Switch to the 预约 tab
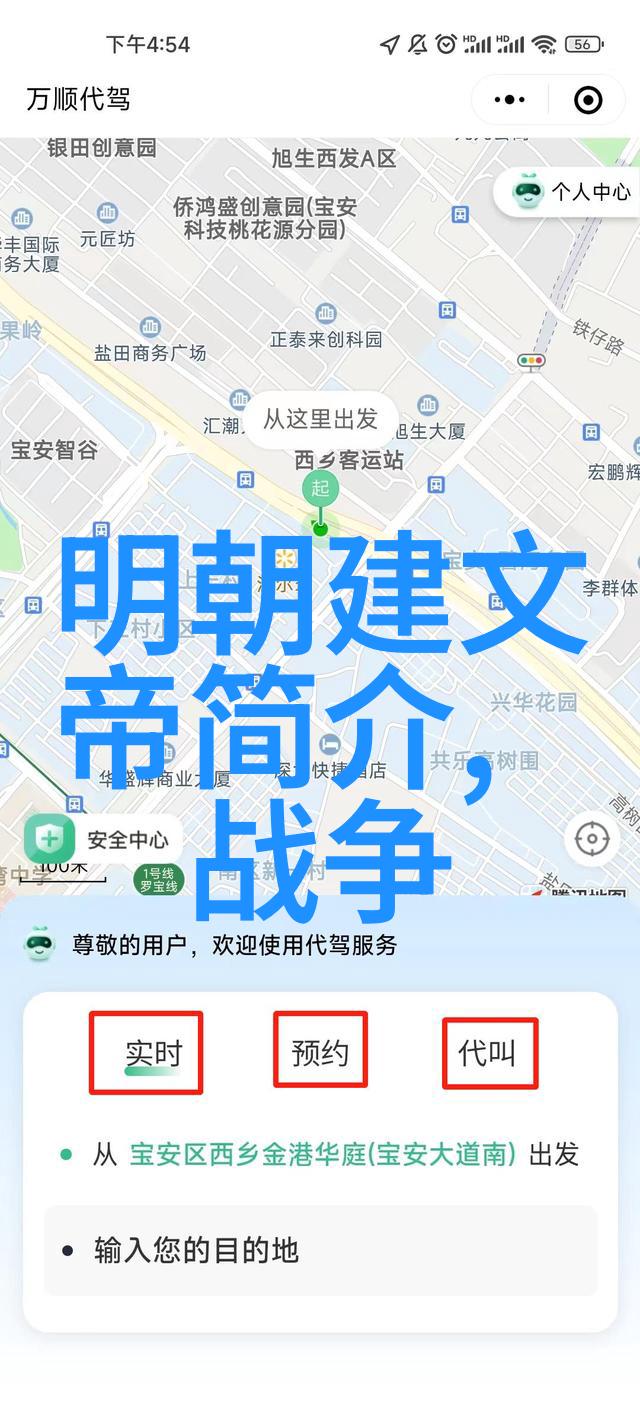 (x=320, y=1052)
